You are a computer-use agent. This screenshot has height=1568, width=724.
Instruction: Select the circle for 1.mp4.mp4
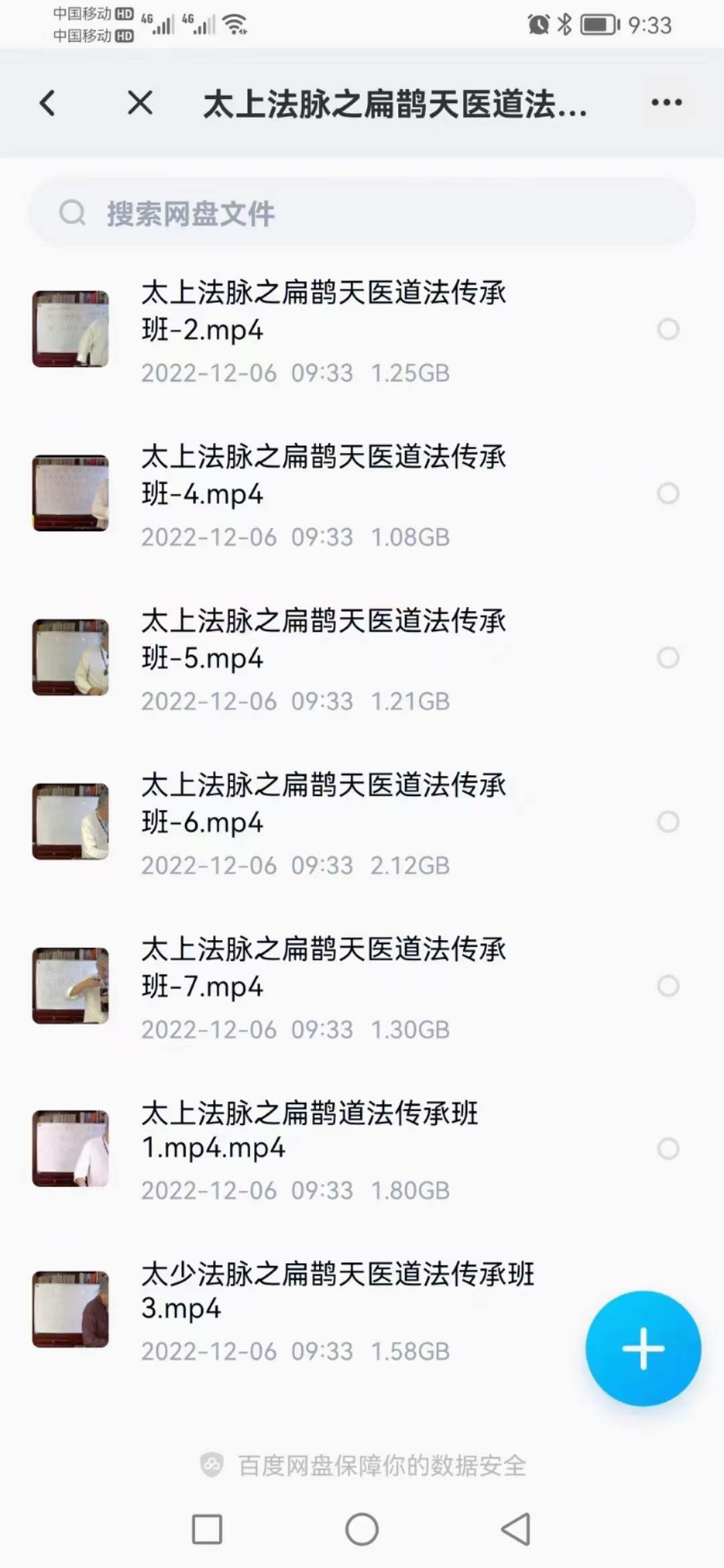tap(668, 1149)
